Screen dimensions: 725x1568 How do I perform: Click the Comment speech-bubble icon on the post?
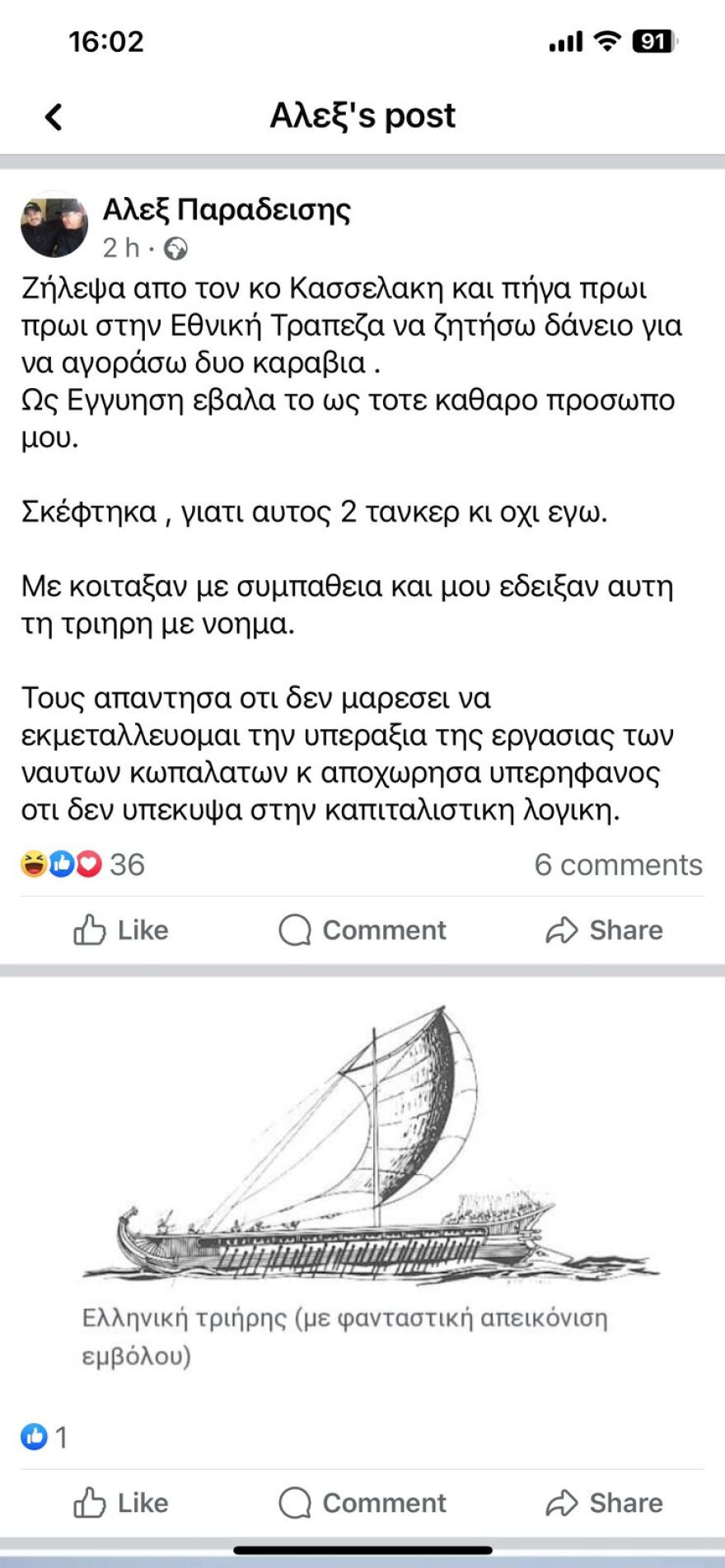[x=292, y=930]
